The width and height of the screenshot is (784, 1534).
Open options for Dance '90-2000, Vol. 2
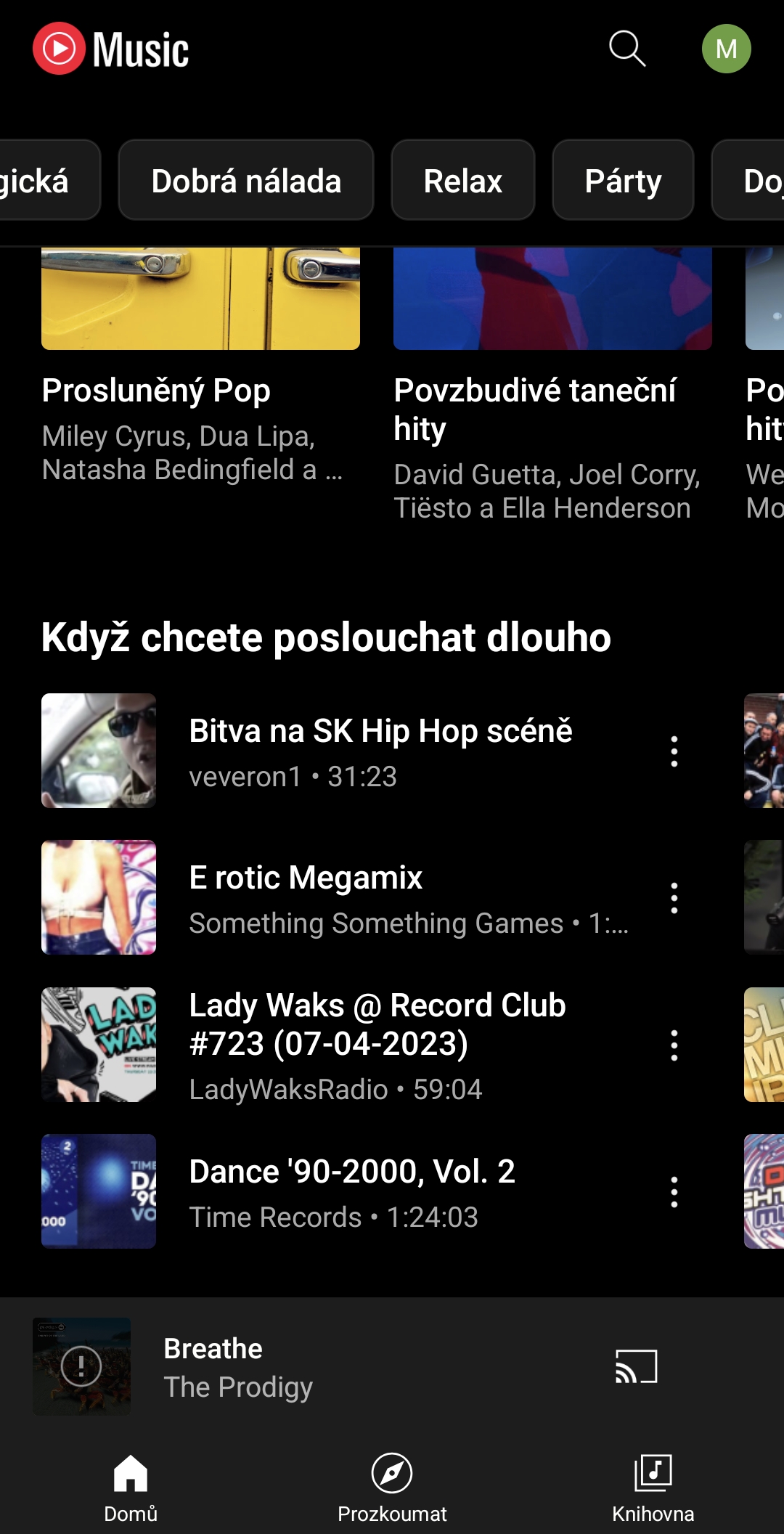[674, 1192]
